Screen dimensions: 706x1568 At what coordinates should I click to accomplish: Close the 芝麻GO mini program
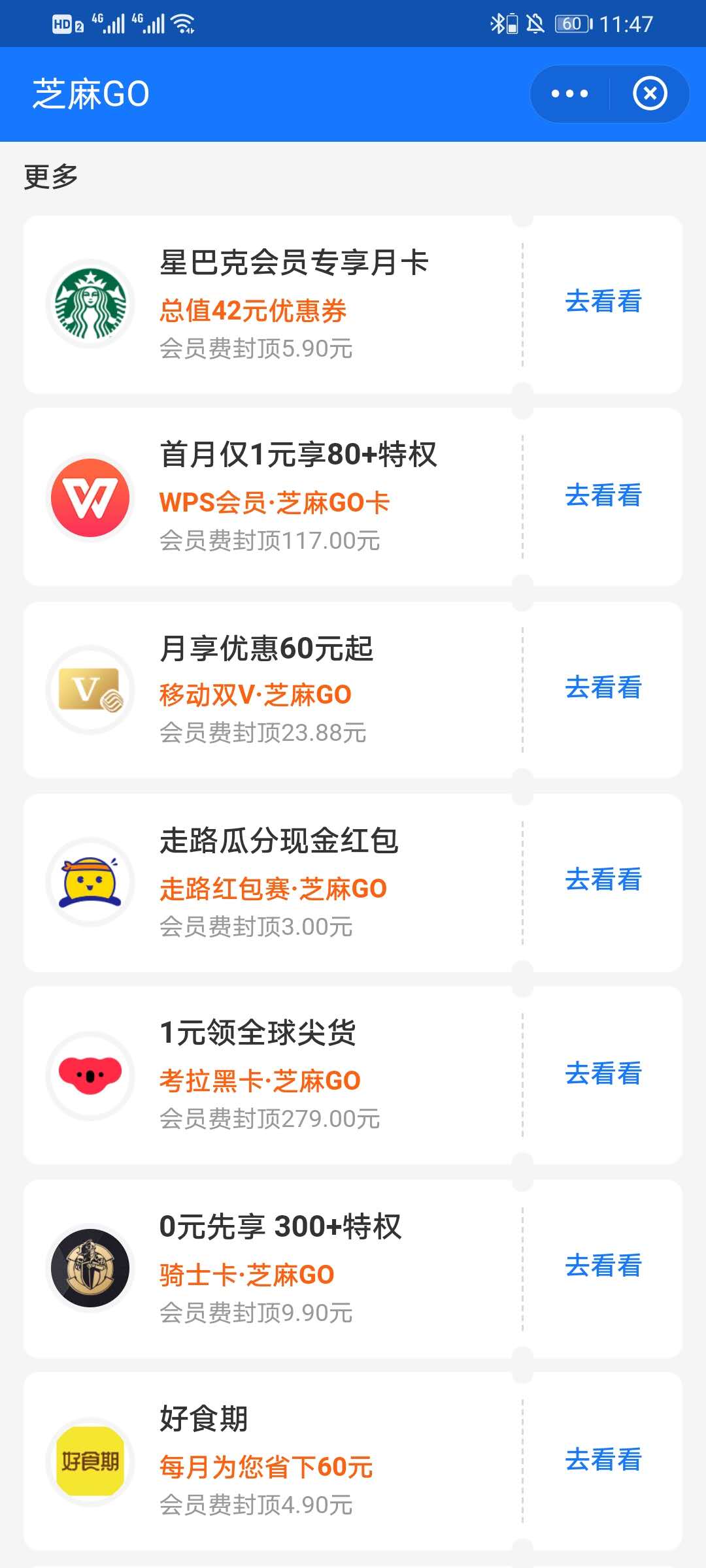tap(650, 94)
